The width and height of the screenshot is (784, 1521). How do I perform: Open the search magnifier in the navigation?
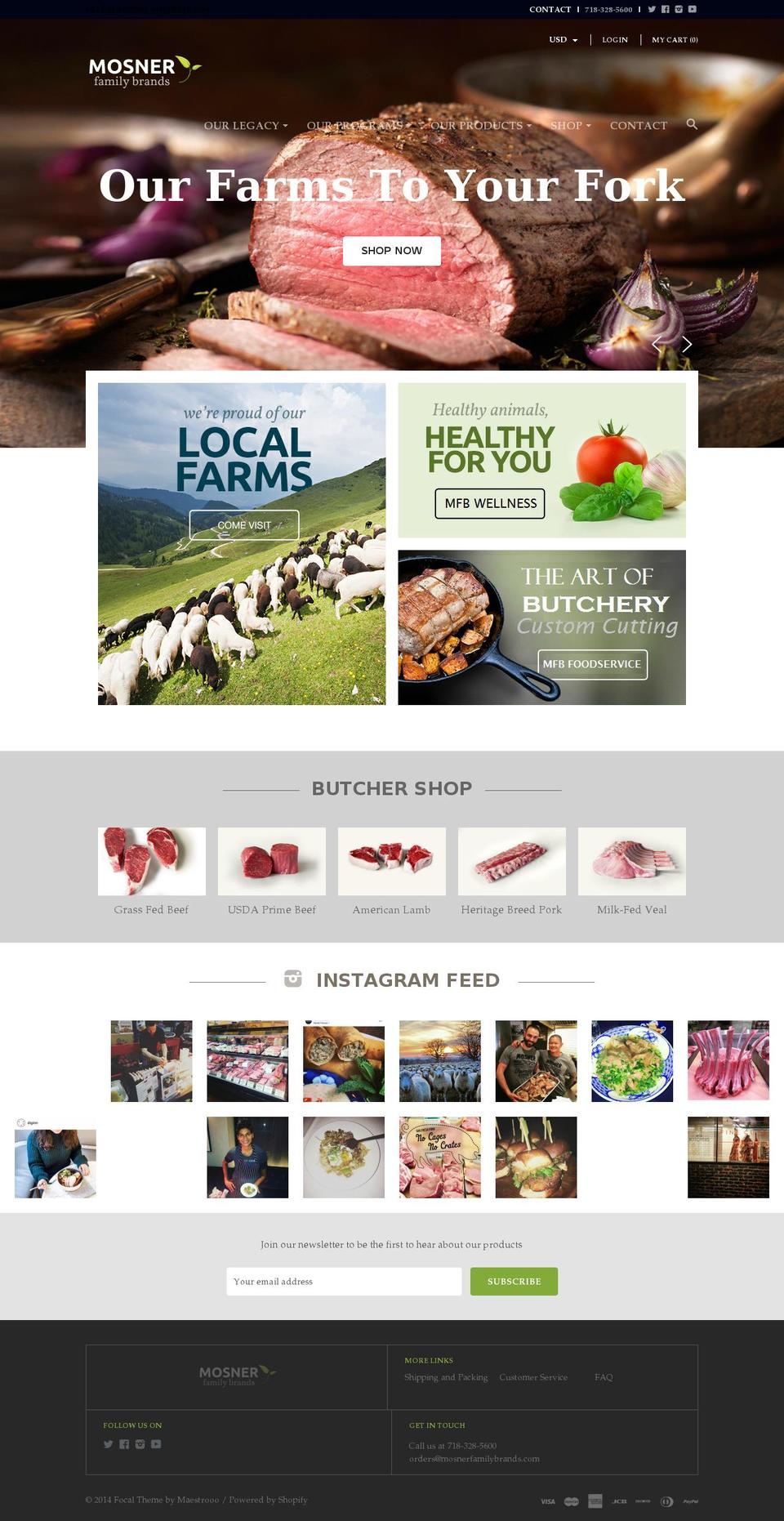tap(692, 125)
